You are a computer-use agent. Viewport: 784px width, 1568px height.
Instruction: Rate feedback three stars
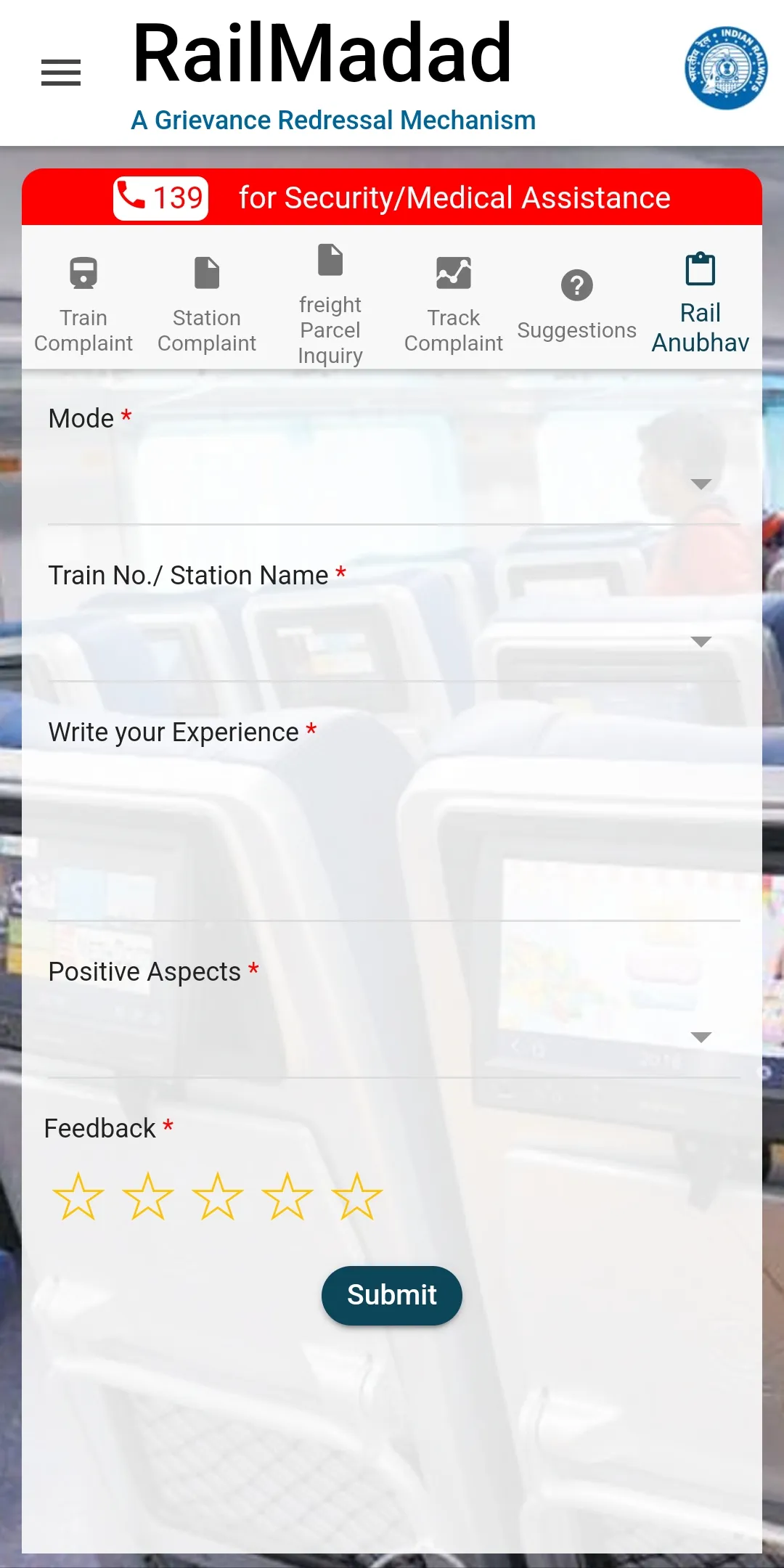click(x=217, y=1197)
